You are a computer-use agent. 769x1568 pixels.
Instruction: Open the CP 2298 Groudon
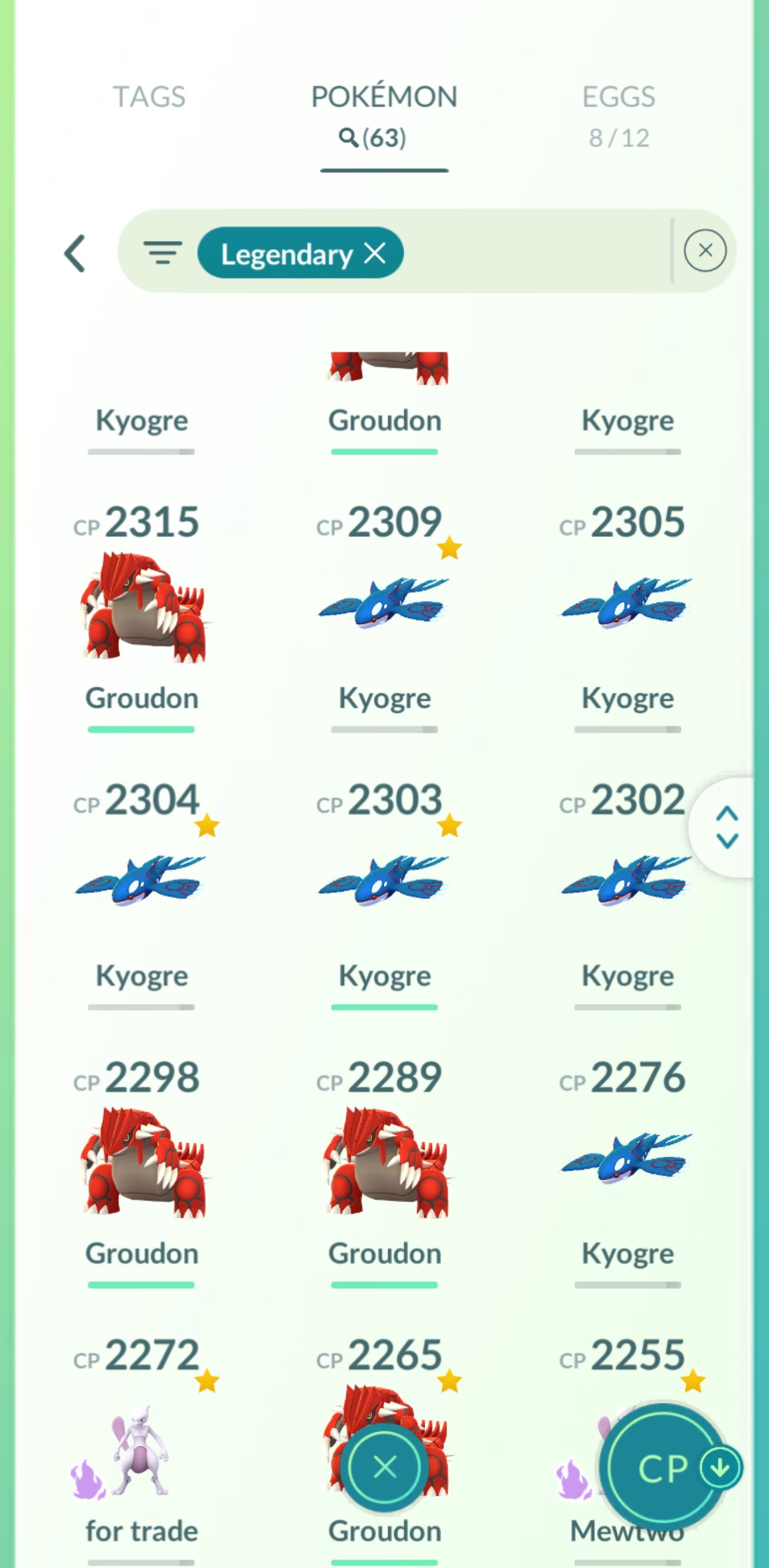pos(143,1161)
